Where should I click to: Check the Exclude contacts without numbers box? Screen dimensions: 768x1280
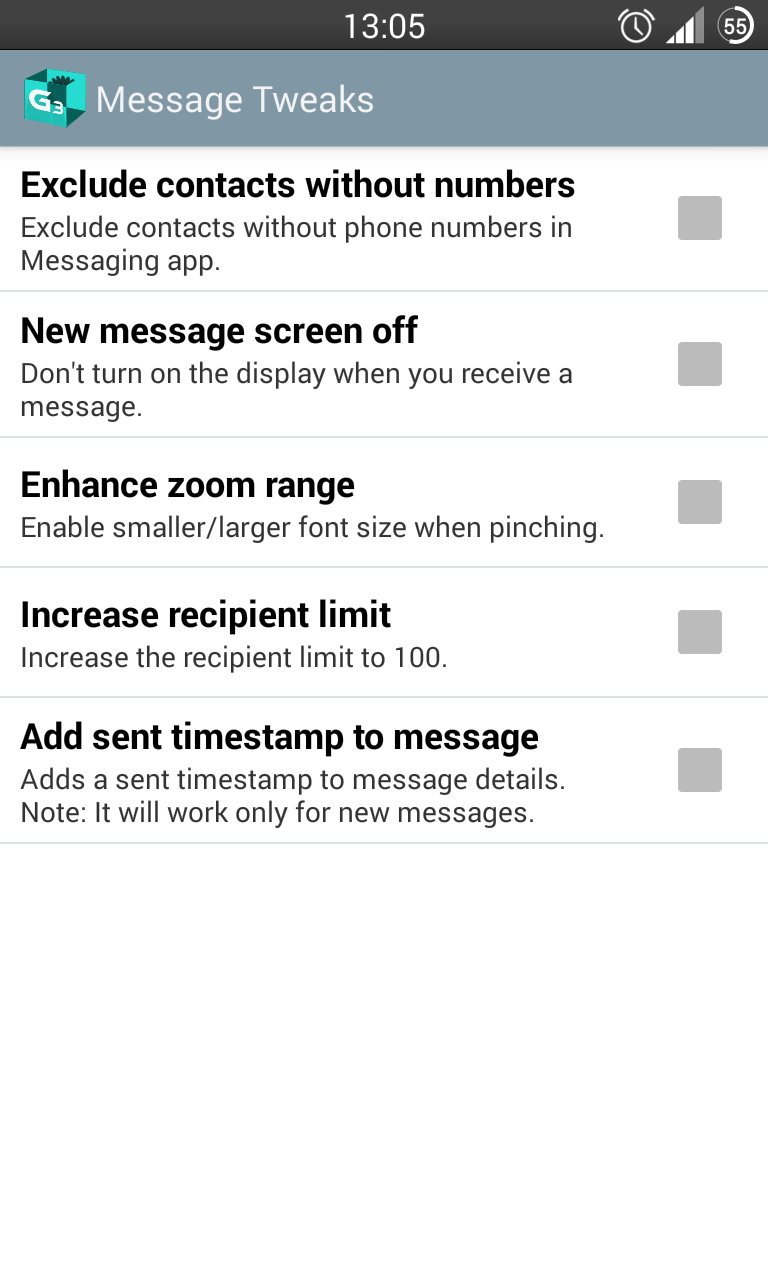700,218
